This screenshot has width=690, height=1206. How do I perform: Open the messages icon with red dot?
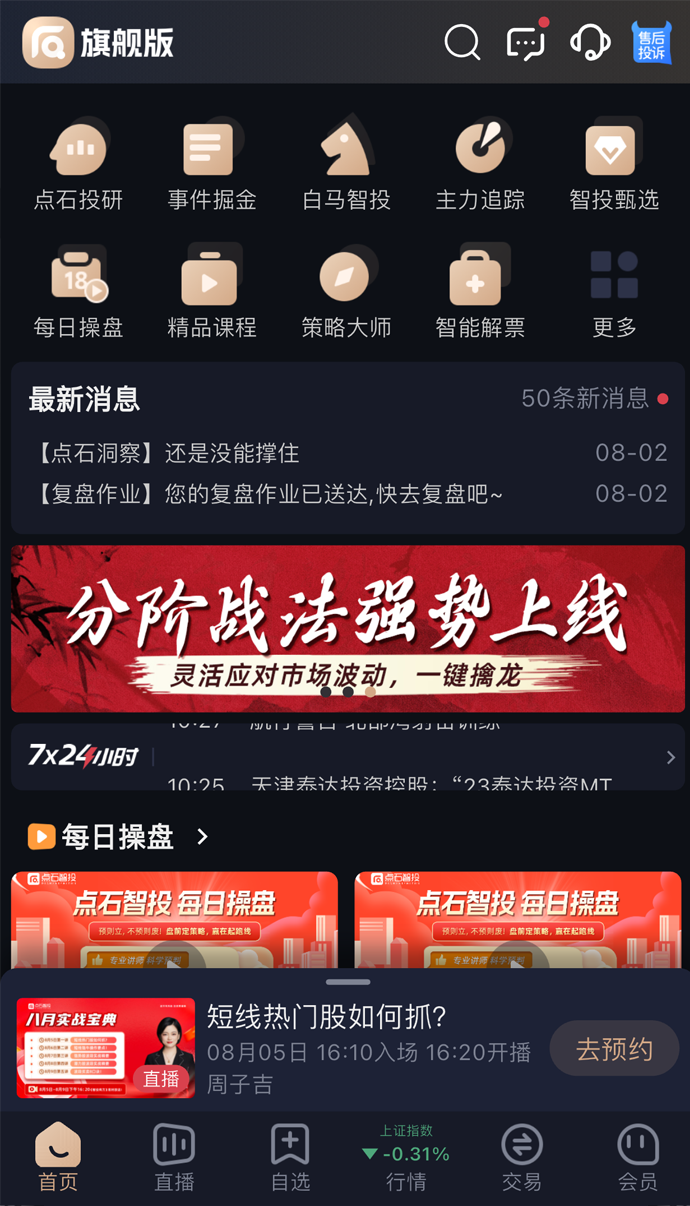[526, 43]
